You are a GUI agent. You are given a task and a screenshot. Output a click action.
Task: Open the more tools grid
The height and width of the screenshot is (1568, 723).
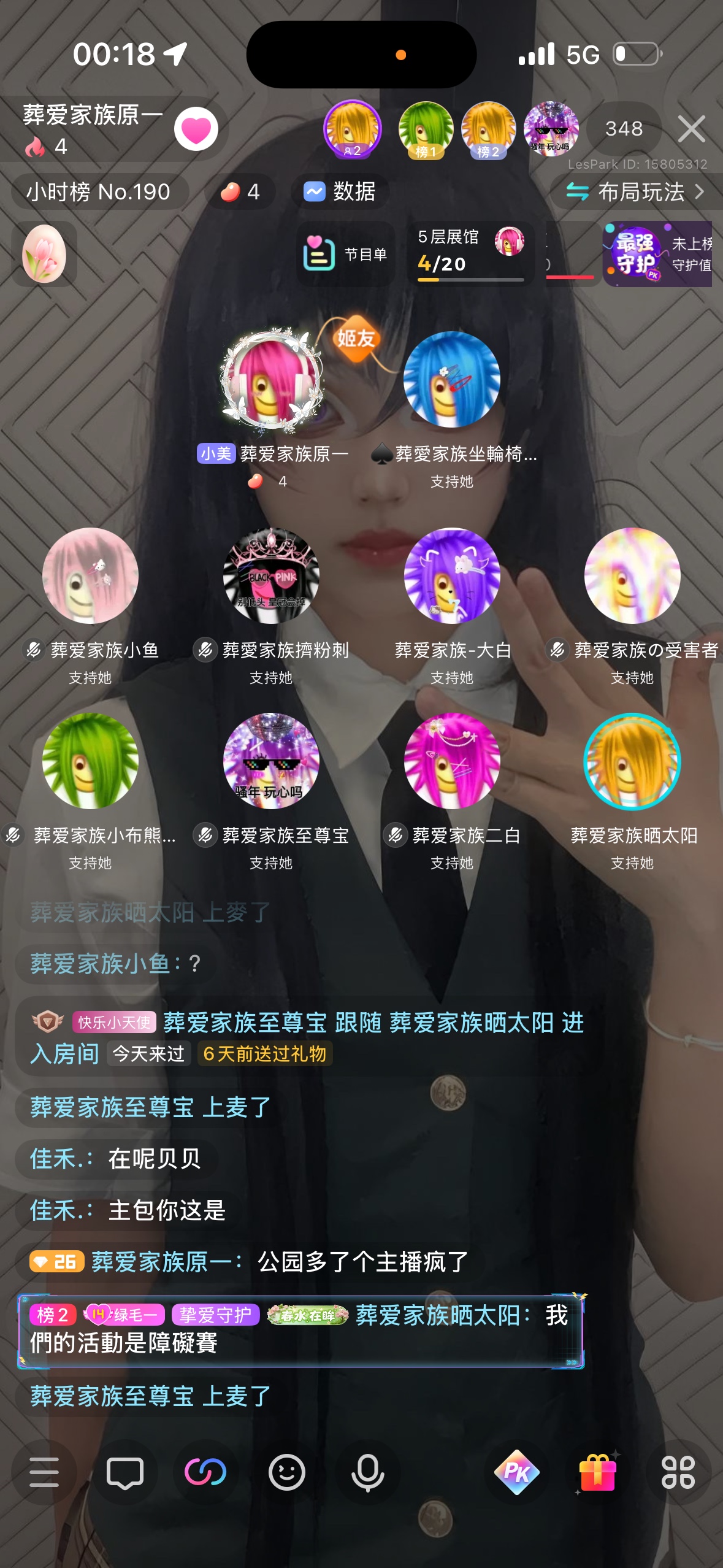click(678, 1472)
